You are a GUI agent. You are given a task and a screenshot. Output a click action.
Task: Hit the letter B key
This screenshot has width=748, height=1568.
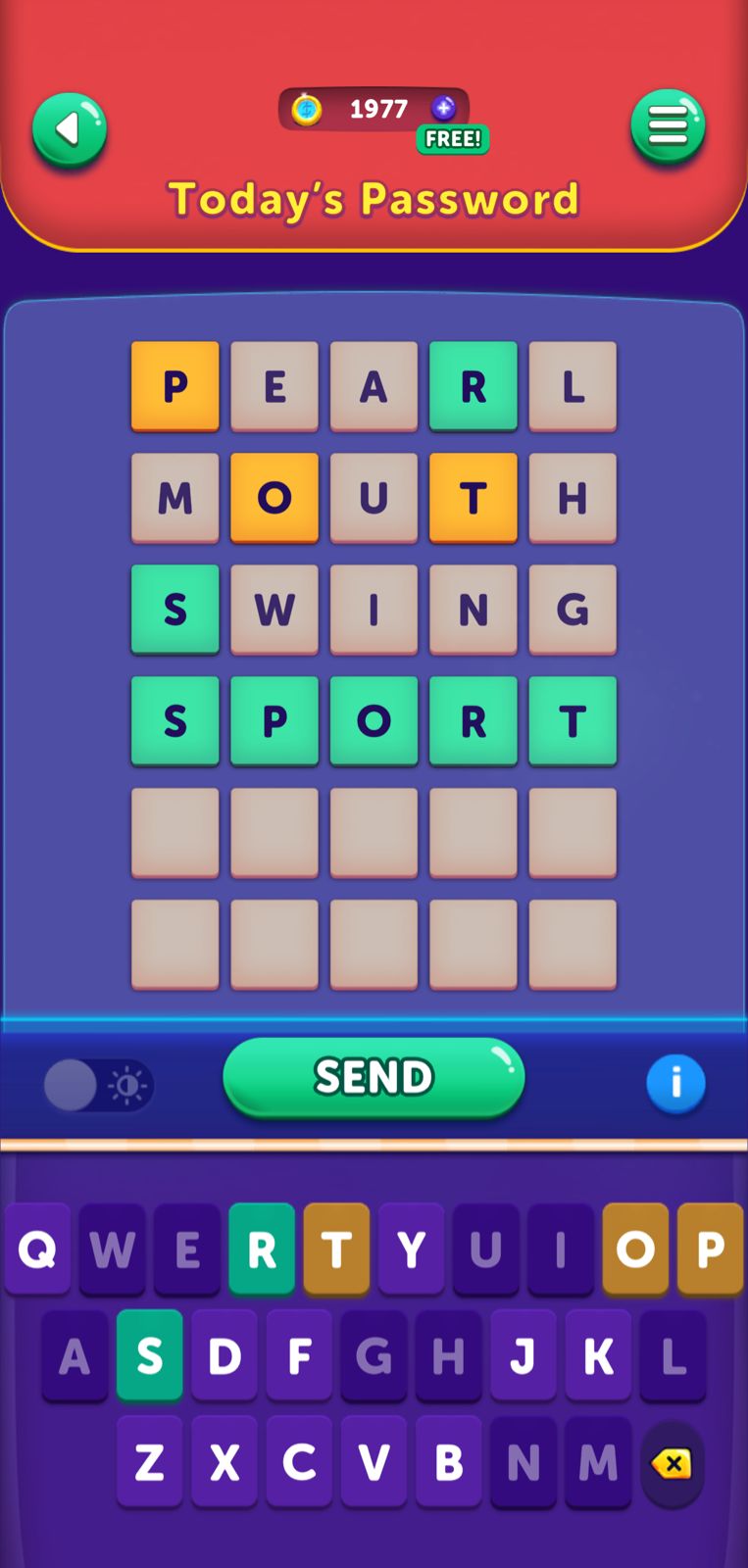tap(448, 1462)
